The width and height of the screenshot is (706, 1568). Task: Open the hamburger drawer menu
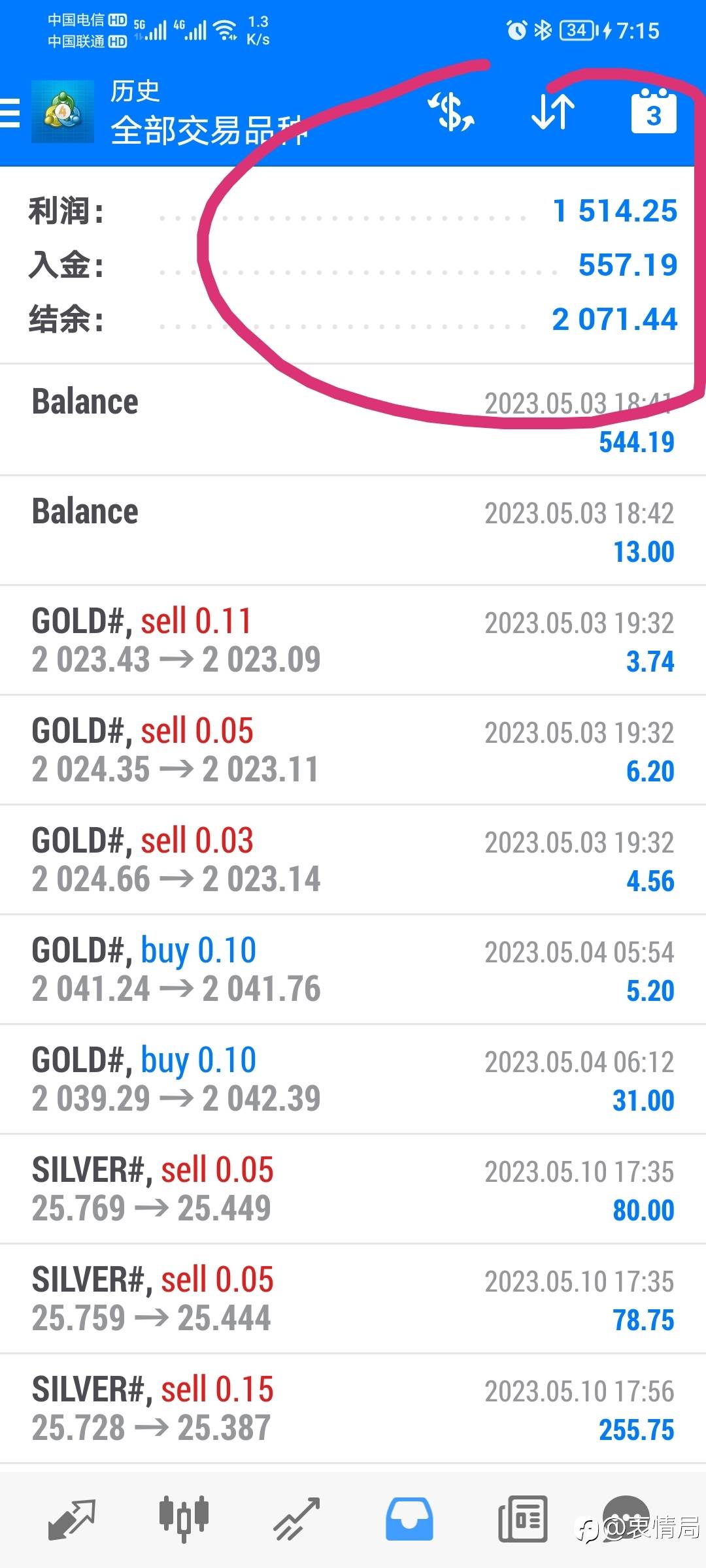point(10,112)
